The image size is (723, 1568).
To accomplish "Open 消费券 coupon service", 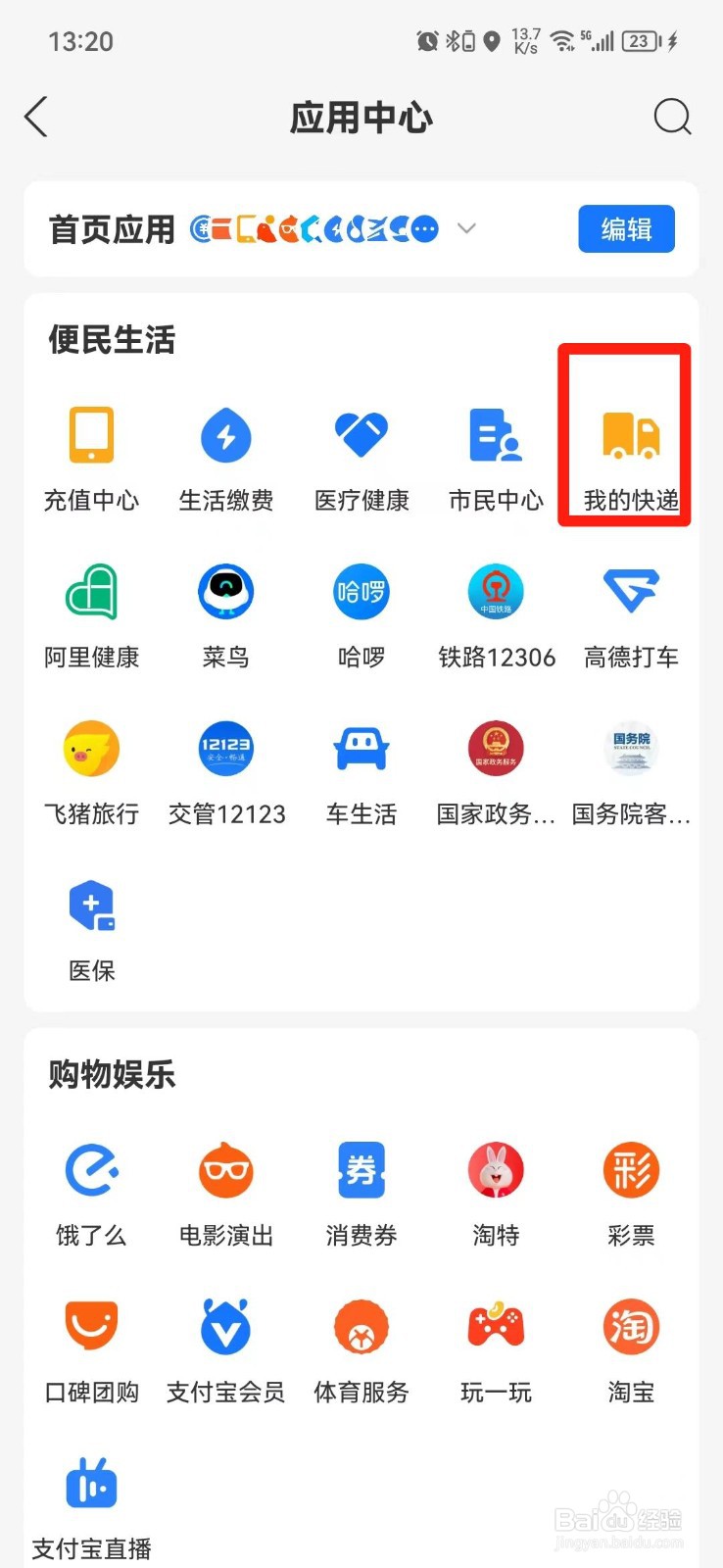I will 361,1169.
